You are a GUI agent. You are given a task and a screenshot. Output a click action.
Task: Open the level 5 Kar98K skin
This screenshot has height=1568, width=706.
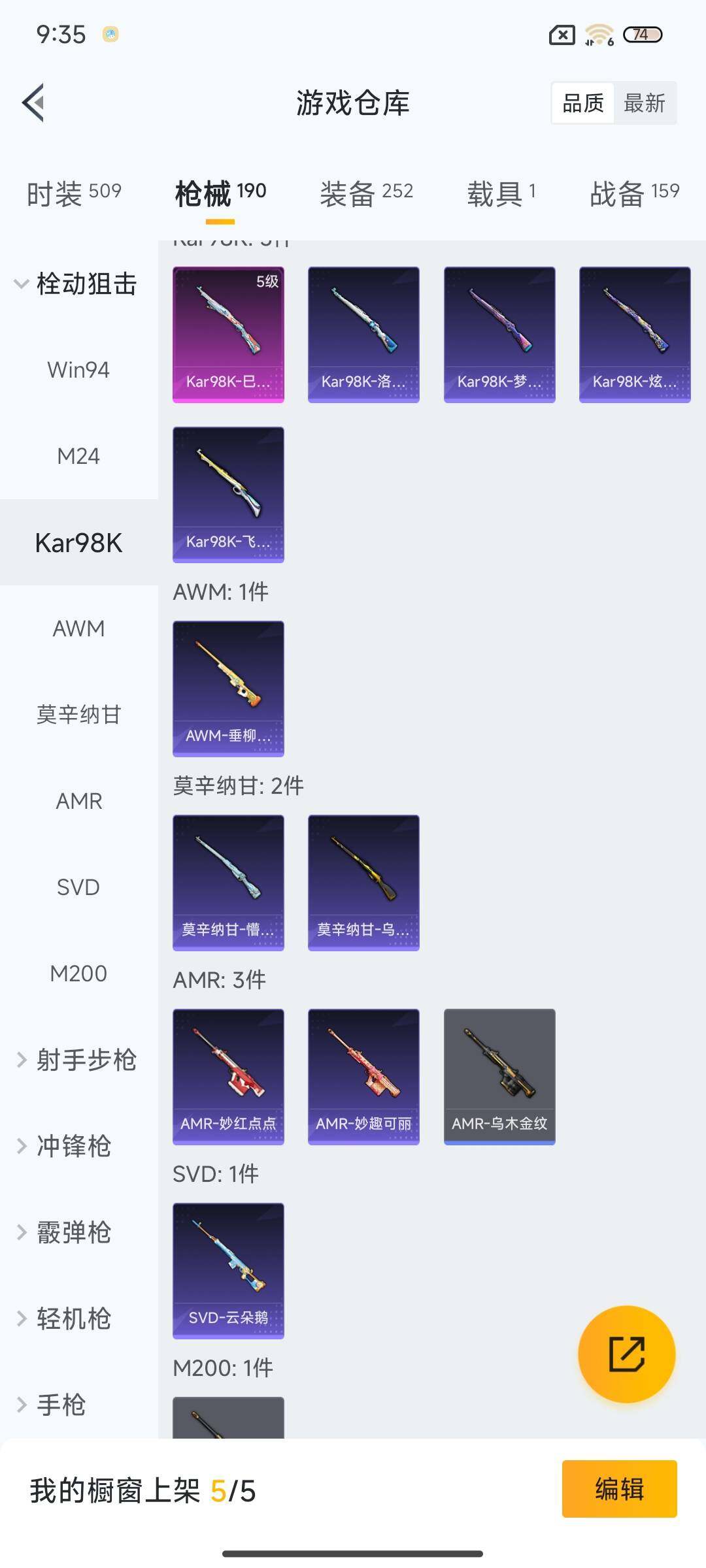coord(228,334)
